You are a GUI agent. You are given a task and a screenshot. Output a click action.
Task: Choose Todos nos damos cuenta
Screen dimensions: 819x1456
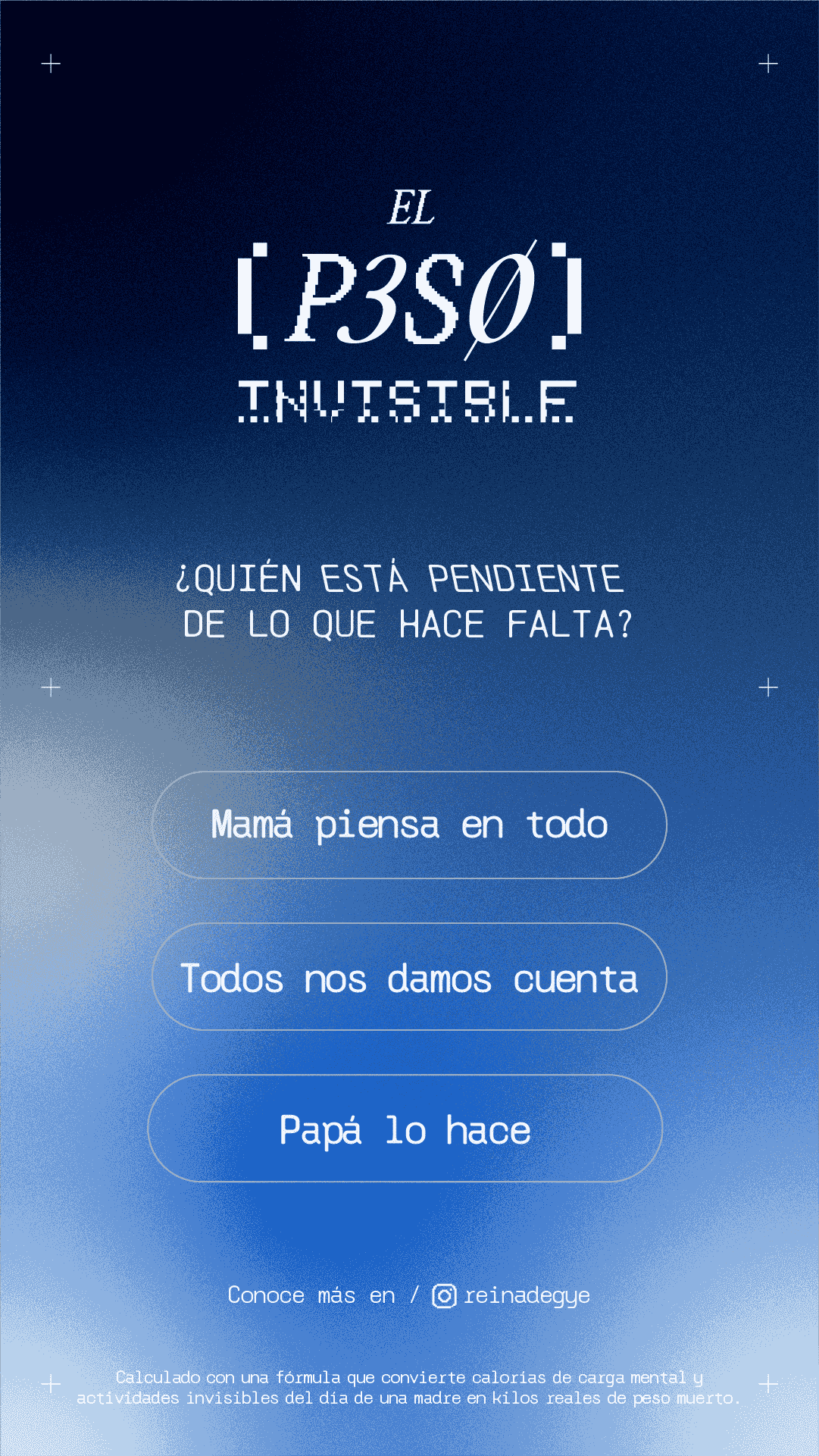point(409,977)
